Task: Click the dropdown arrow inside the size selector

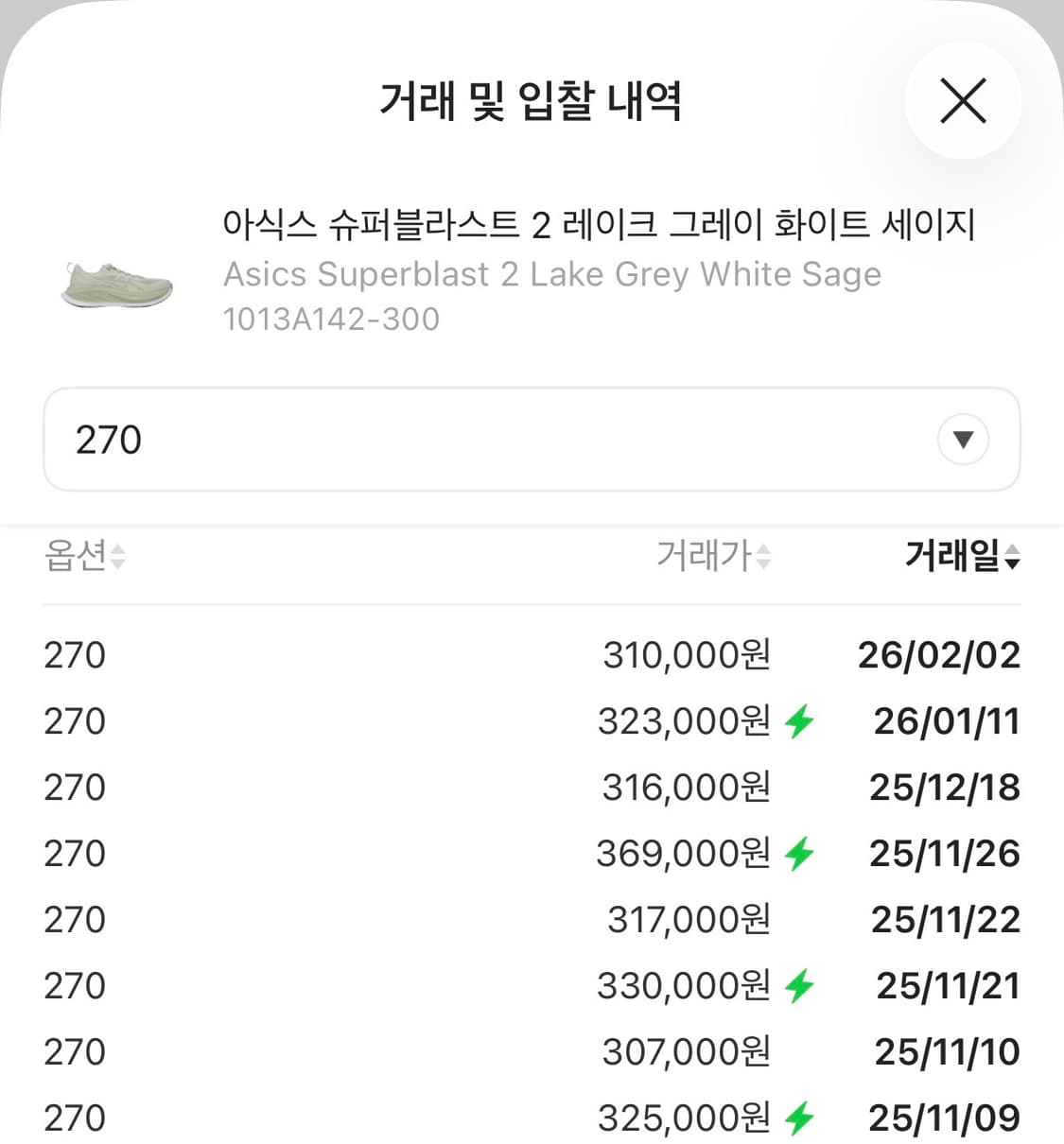Action: click(963, 439)
